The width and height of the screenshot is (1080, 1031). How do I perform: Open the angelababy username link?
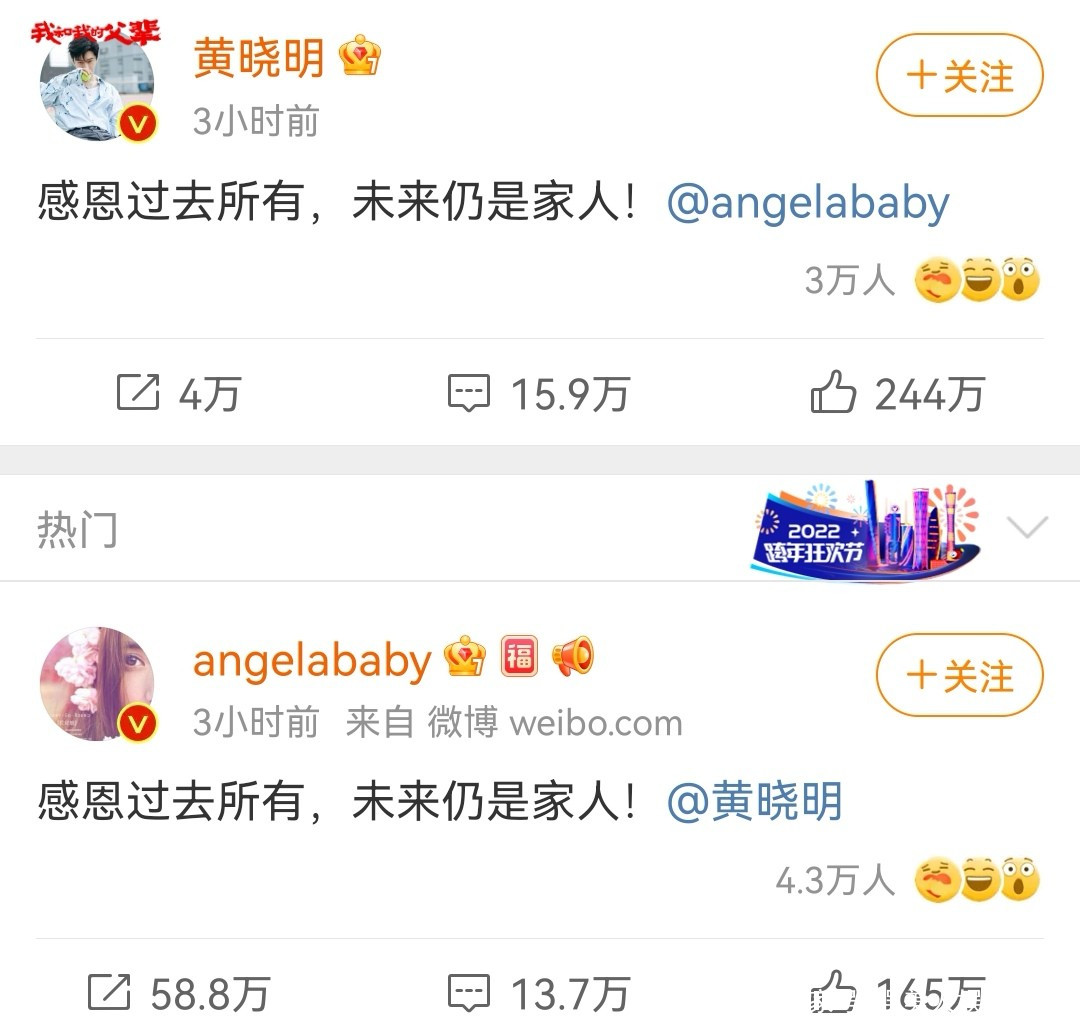311,660
